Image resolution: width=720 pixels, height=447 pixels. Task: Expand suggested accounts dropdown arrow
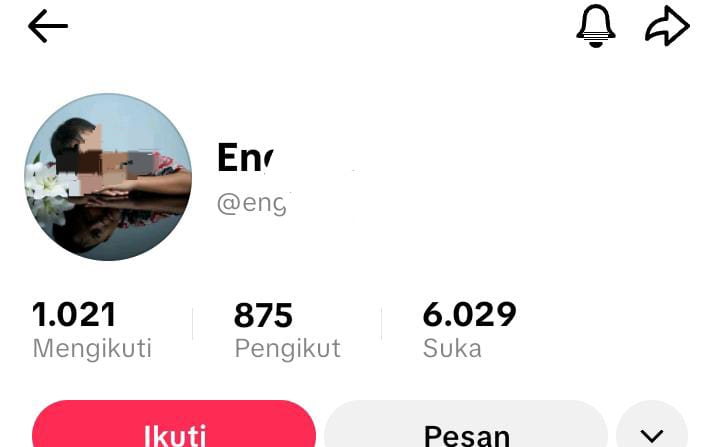(652, 432)
